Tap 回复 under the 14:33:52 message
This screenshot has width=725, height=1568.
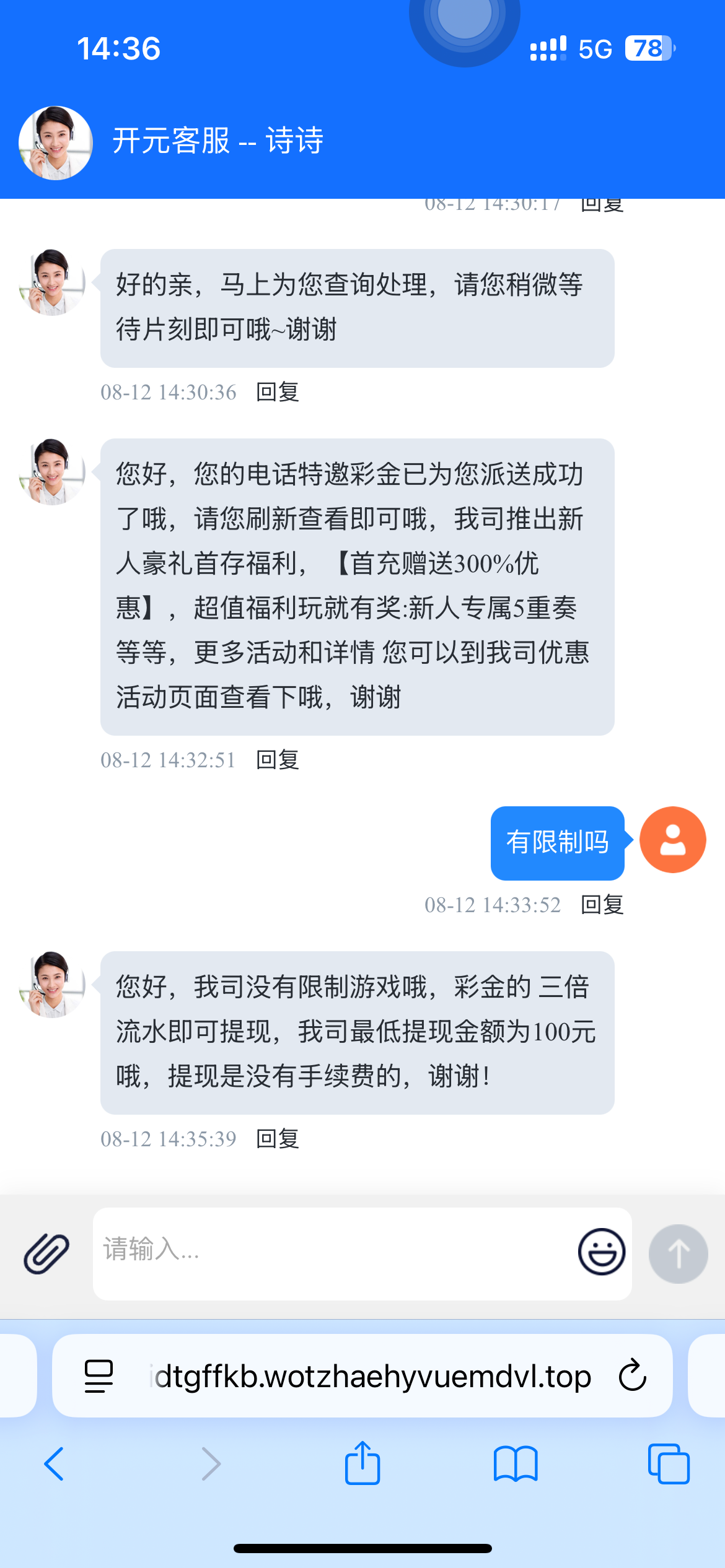pyautogui.click(x=602, y=905)
